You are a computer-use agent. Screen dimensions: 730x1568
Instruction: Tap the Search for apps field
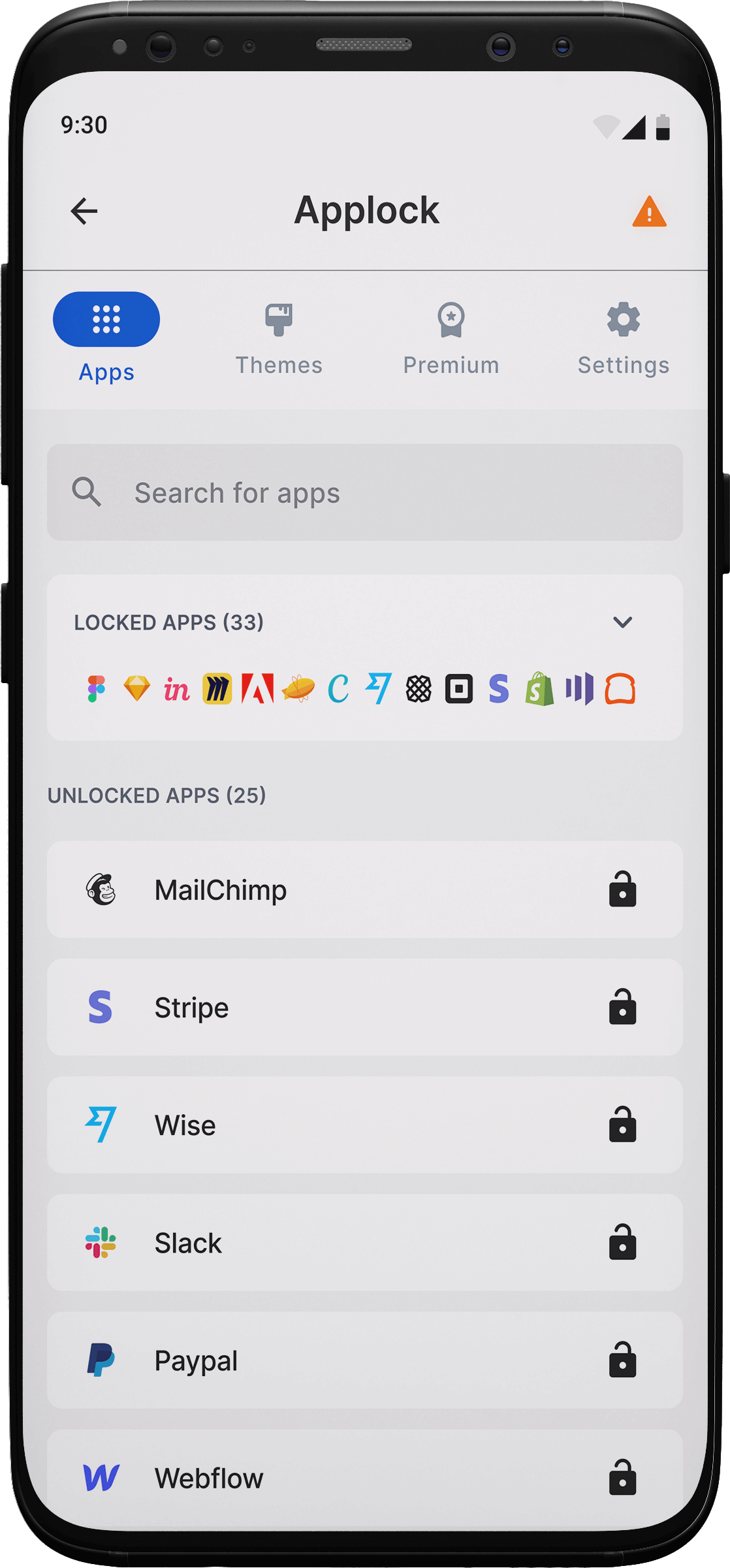tap(364, 492)
